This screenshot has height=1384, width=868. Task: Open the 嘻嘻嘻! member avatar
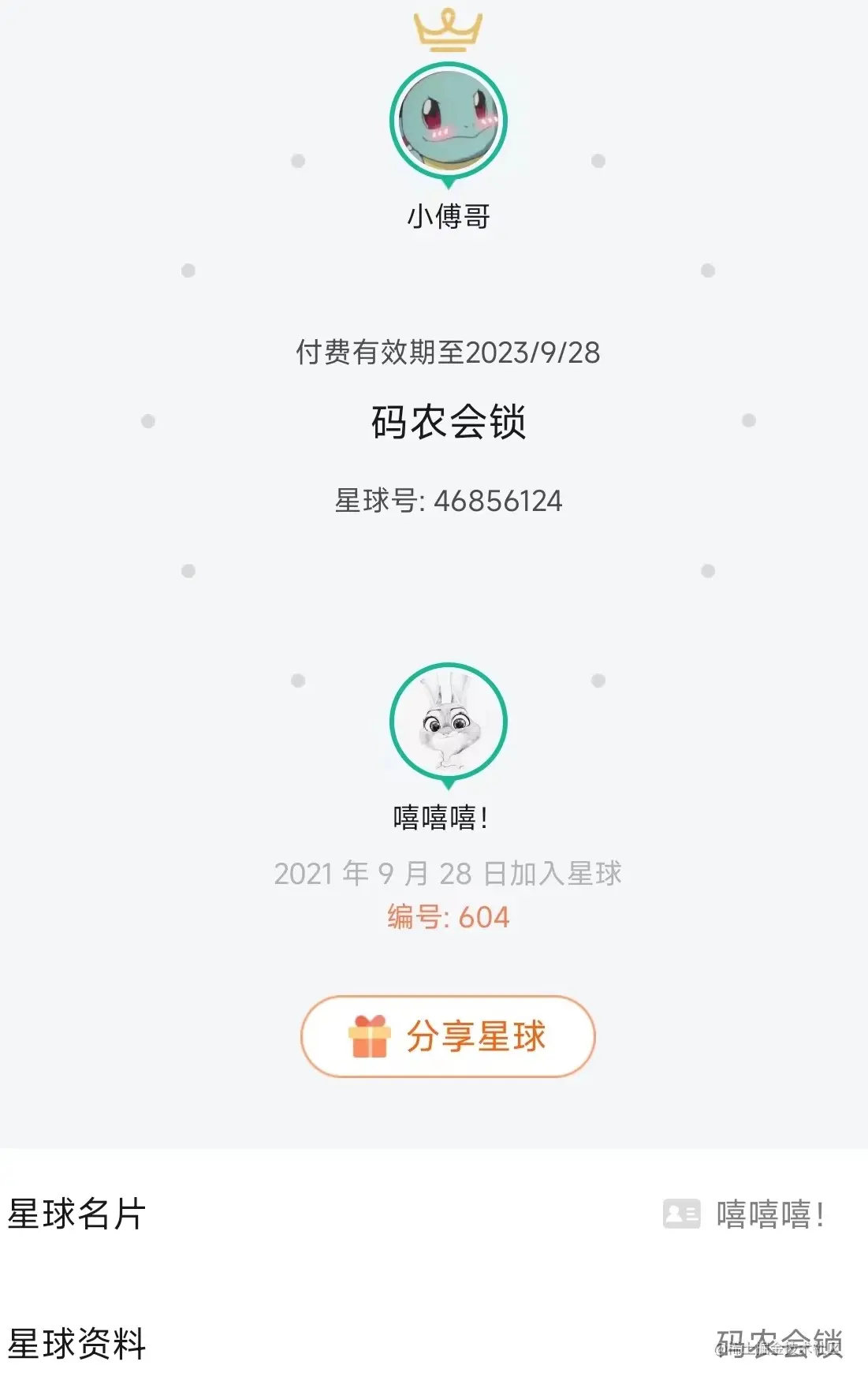(x=448, y=721)
